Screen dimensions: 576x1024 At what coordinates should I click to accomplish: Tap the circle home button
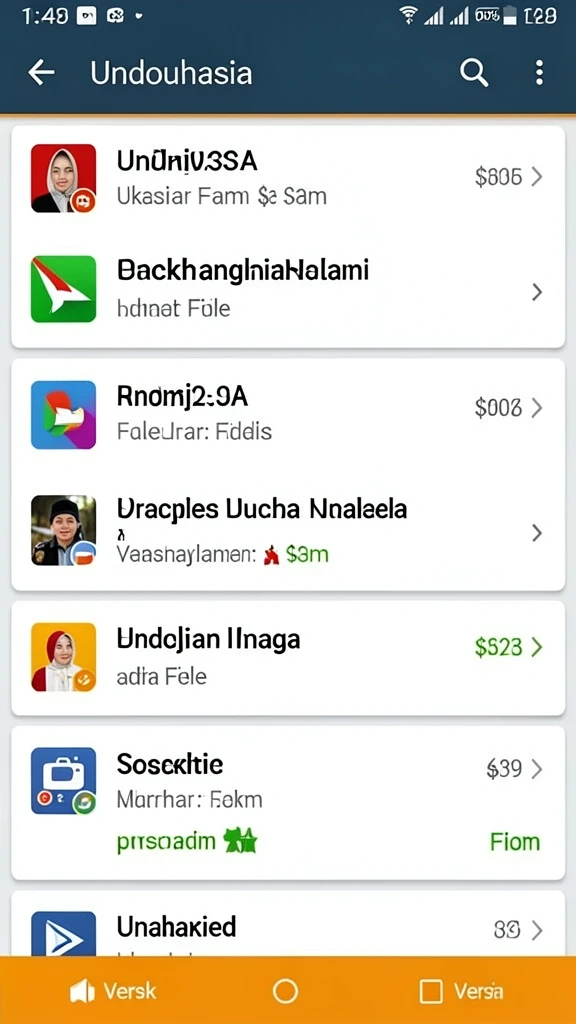[x=285, y=991]
